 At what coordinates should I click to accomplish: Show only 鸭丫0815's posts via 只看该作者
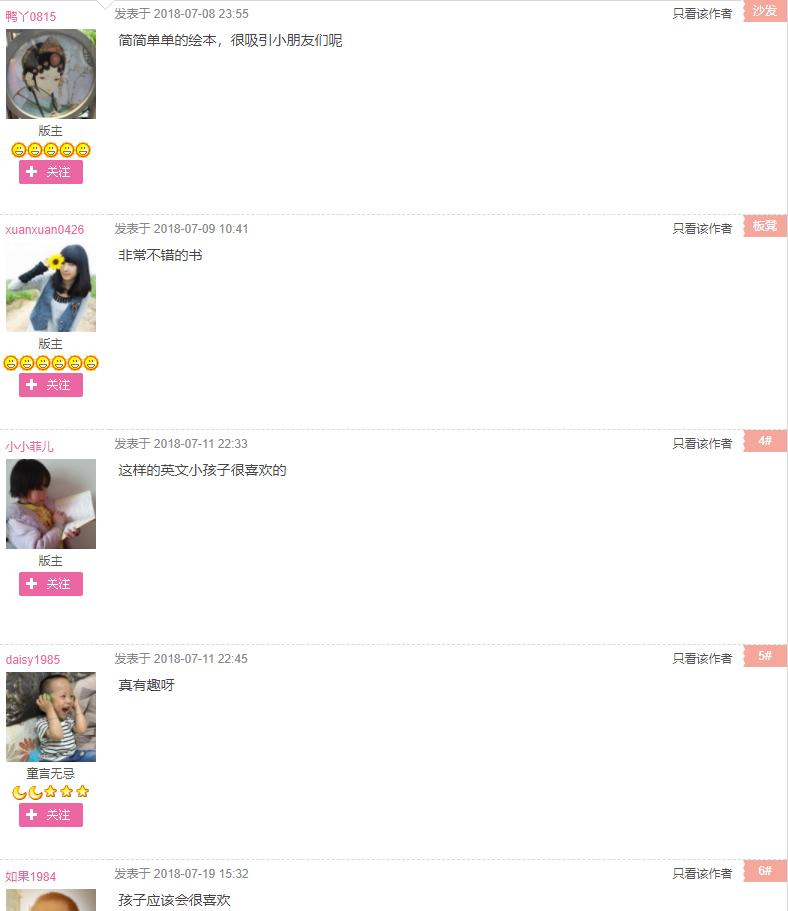coord(702,14)
